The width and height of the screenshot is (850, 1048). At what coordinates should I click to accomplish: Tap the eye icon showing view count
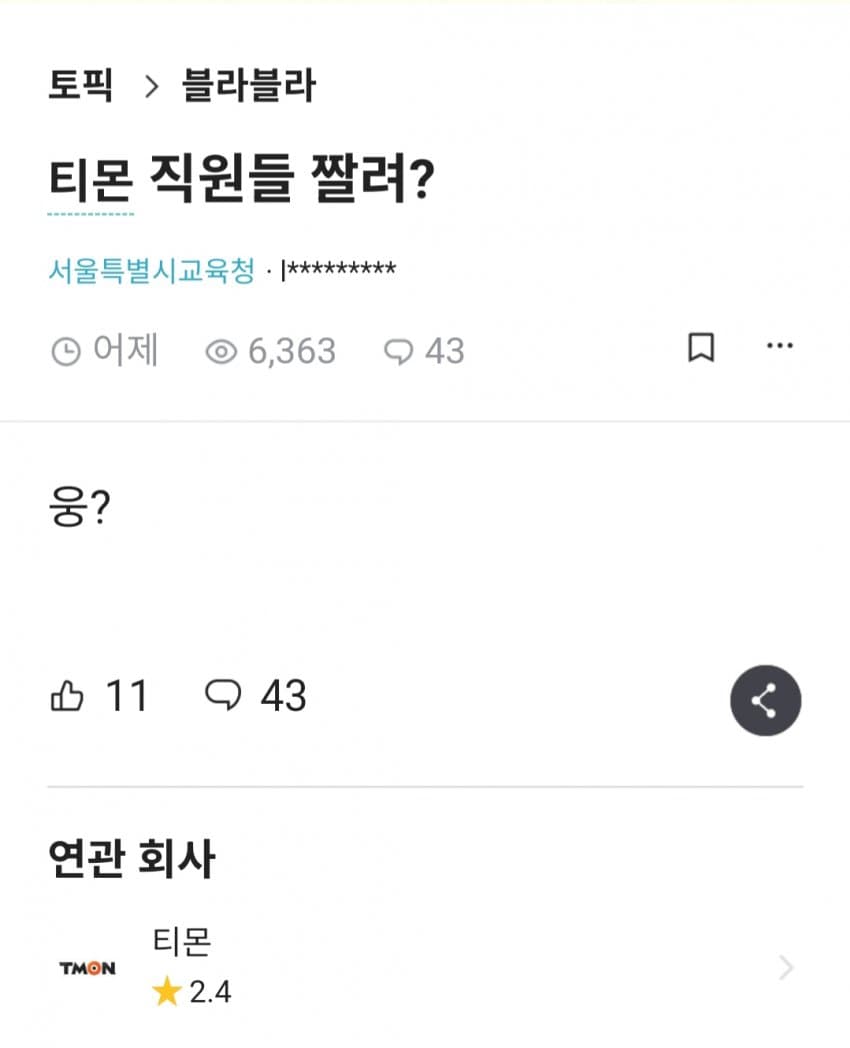coord(225,350)
